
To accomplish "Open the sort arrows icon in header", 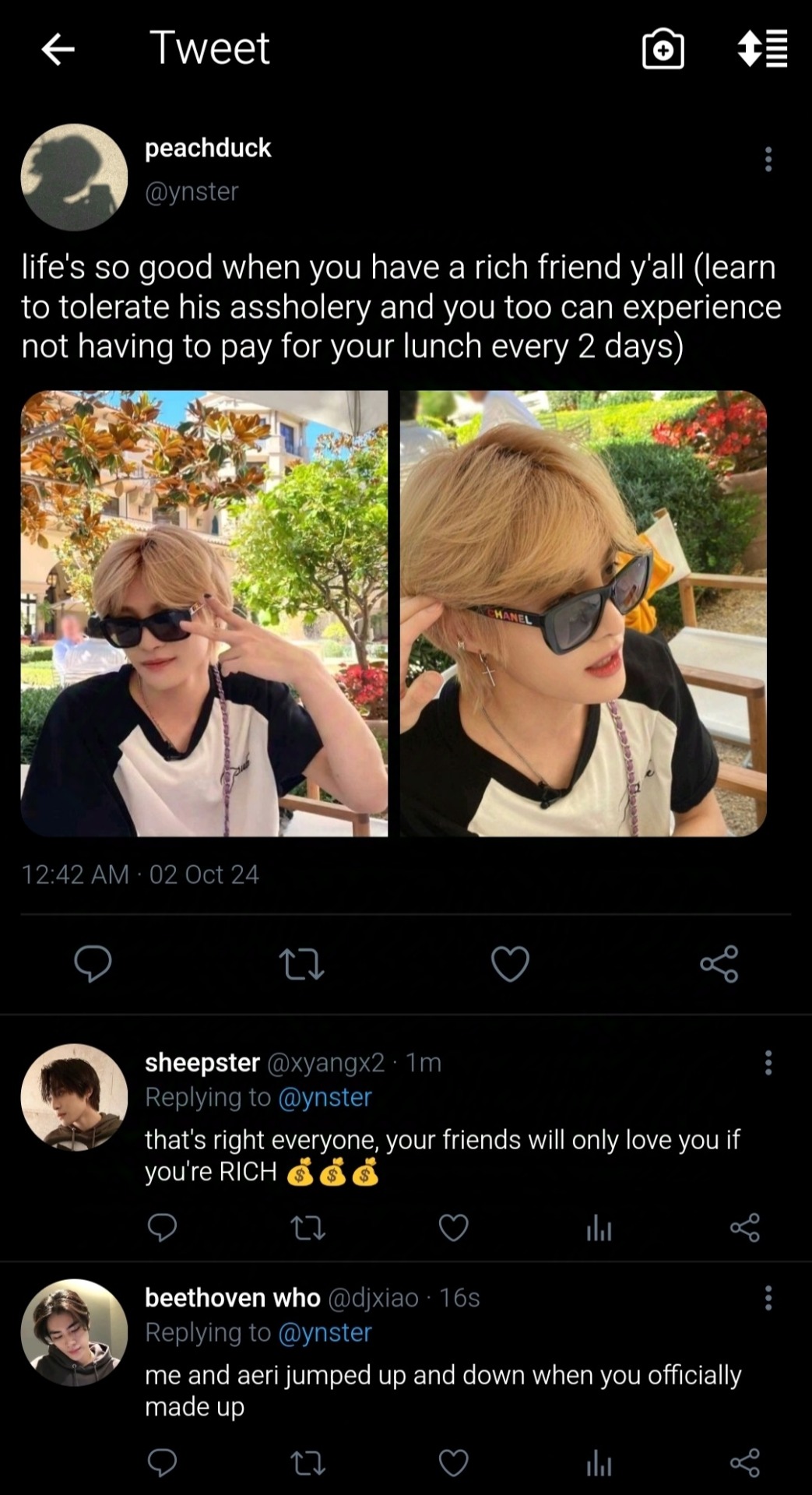I will [x=763, y=49].
